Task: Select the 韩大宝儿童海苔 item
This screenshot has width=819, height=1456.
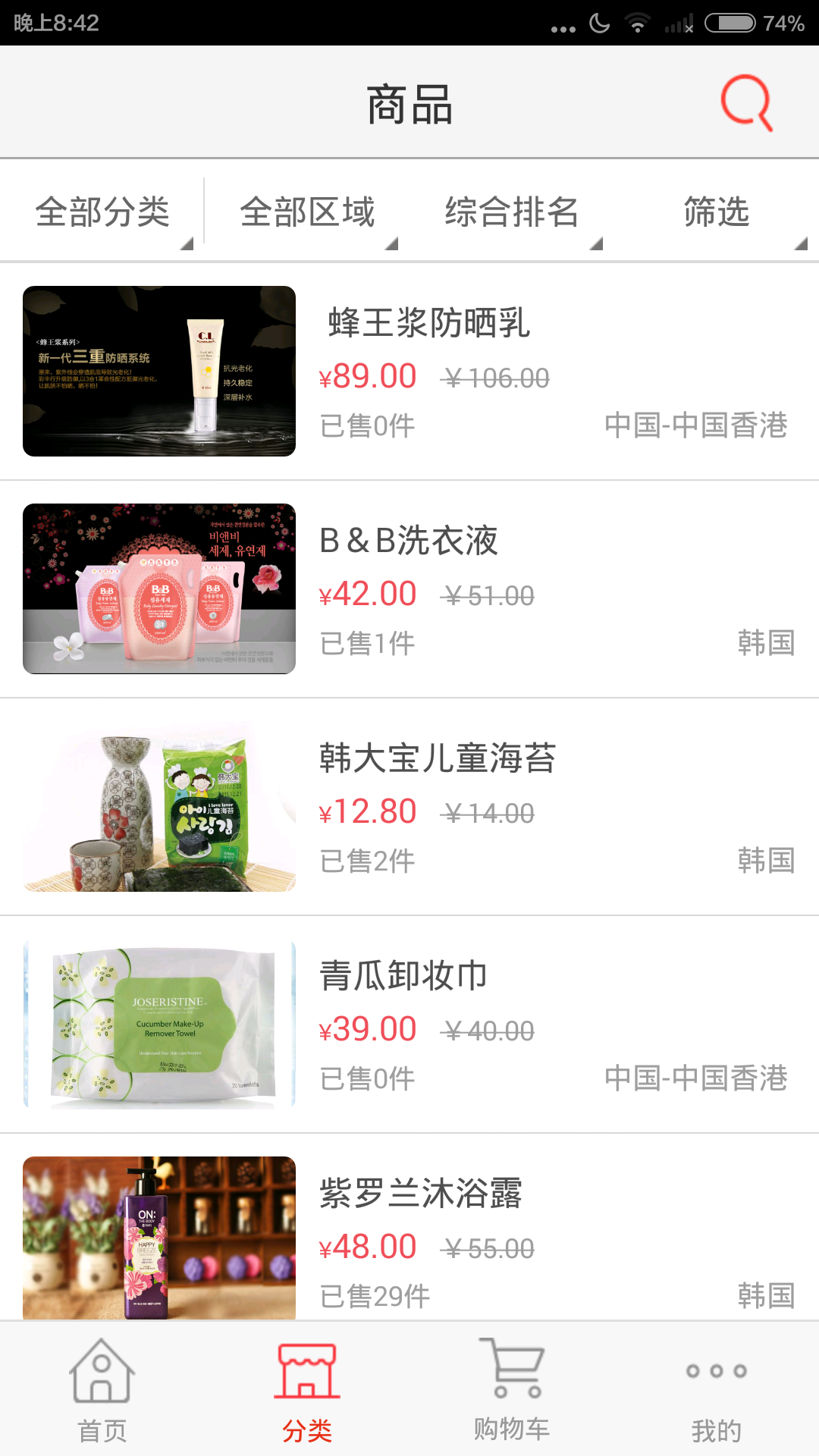Action: point(409,807)
